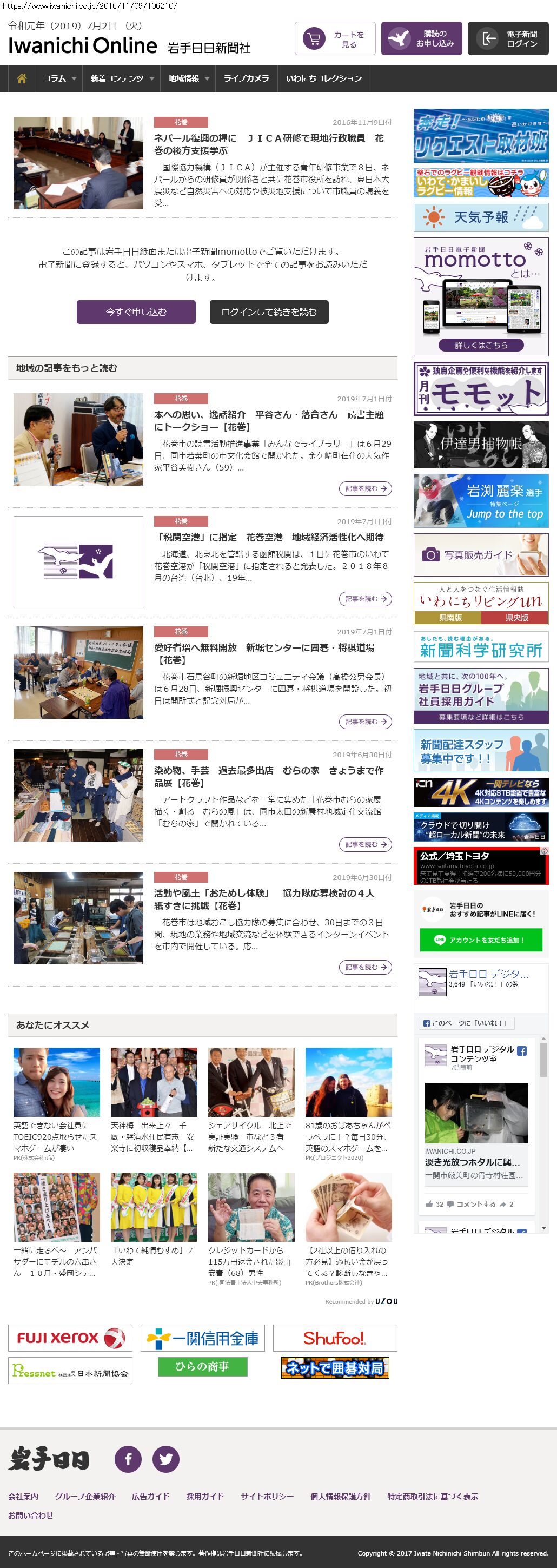The width and height of the screenshot is (557, 1568).
Task: Expand the 地域情報 menu
Action: [x=188, y=78]
